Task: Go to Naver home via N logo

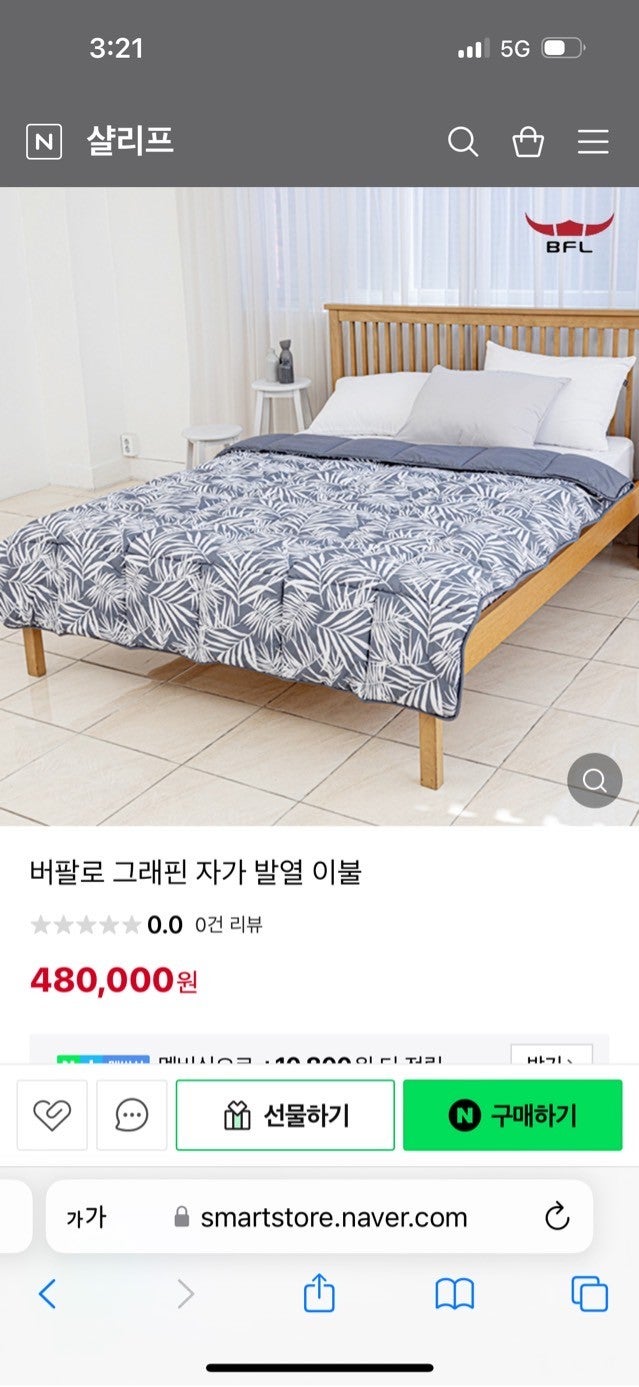Action: [x=44, y=142]
